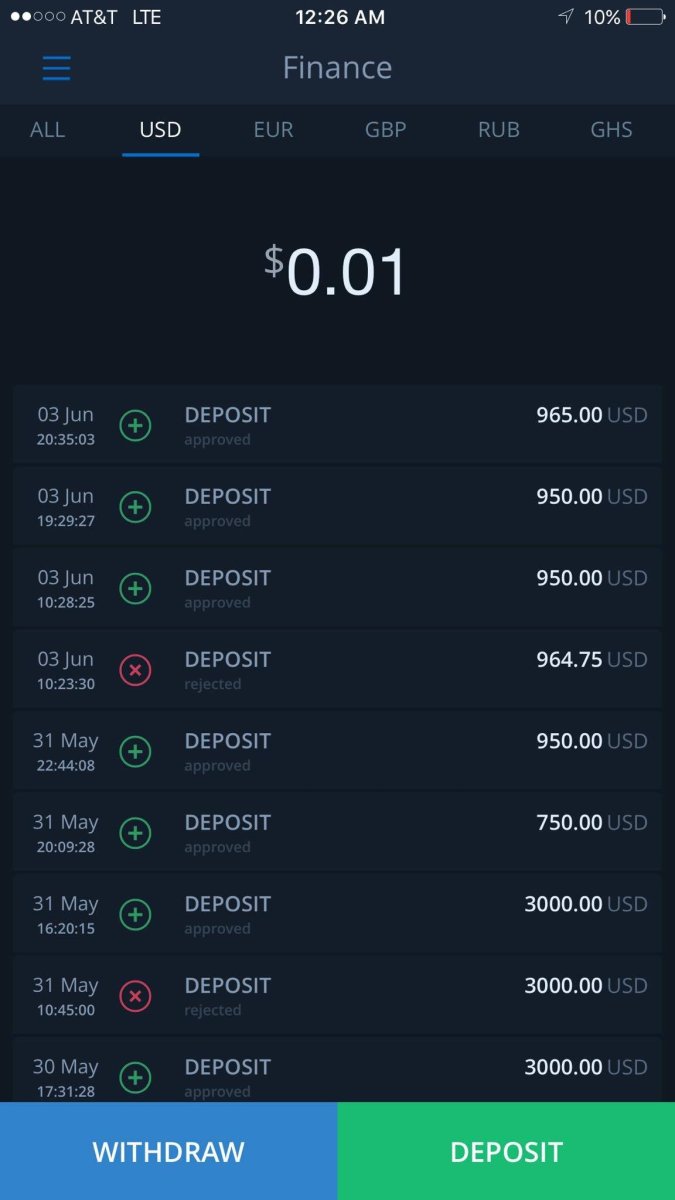Screen dimensions: 675x1200
Task: Tap the green DEPOSIT button
Action: point(506,1151)
